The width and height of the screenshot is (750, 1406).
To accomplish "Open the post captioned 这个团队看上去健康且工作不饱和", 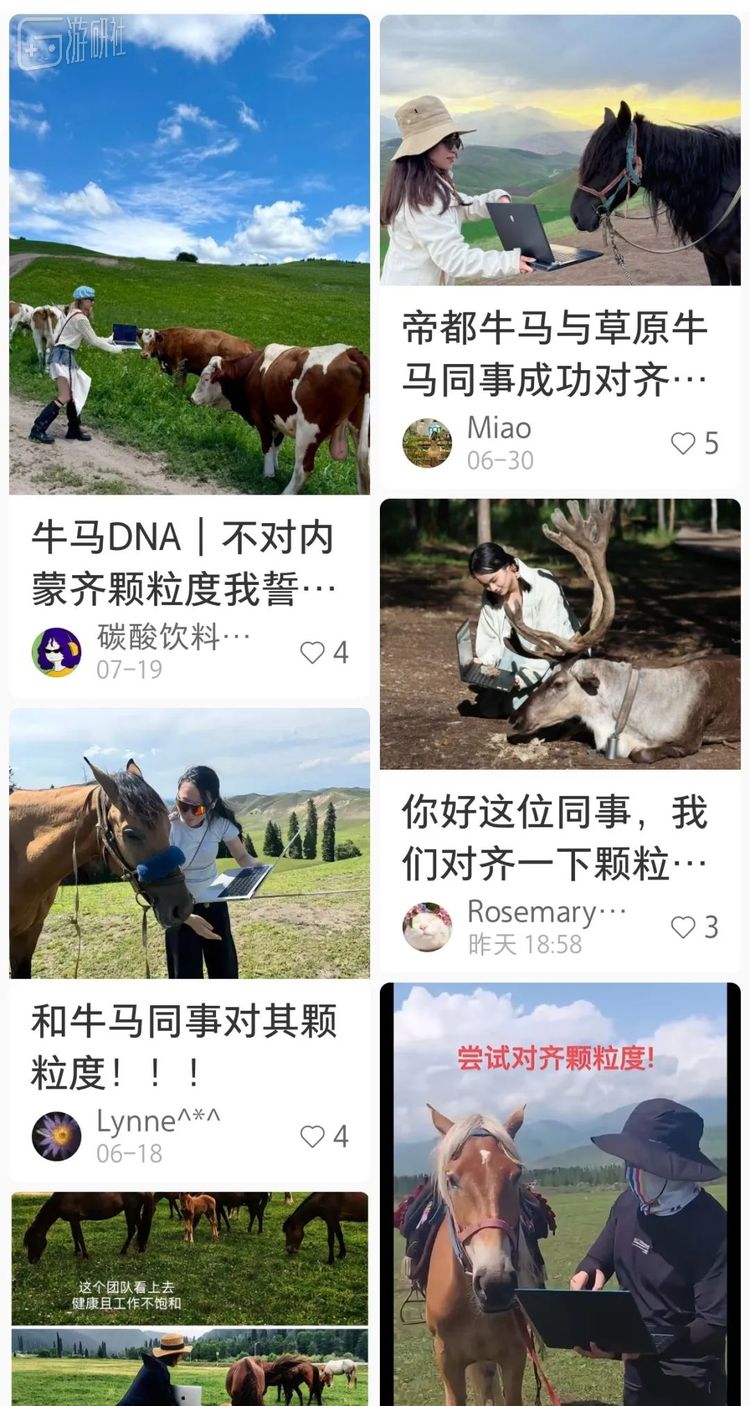I will coord(189,1258).
